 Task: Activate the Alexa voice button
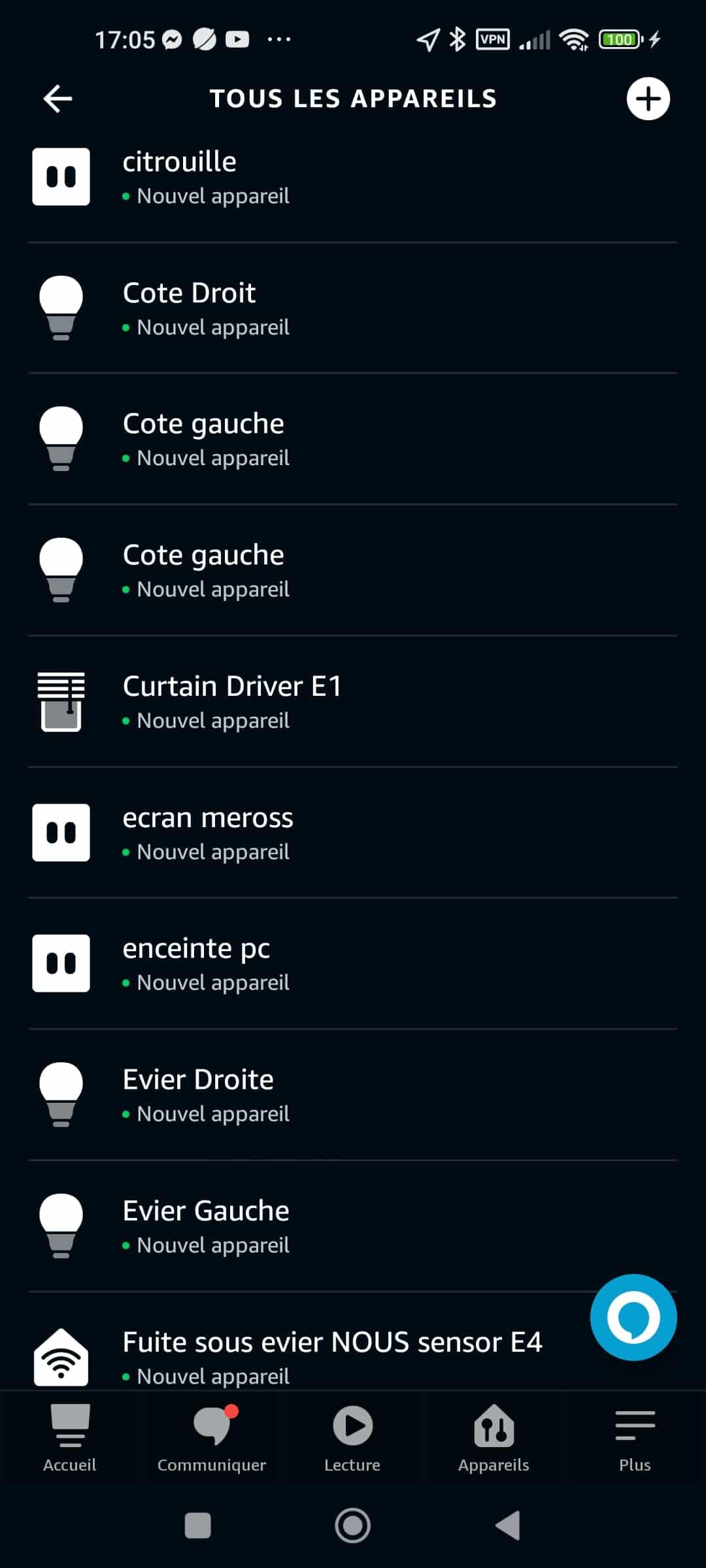pos(633,1317)
